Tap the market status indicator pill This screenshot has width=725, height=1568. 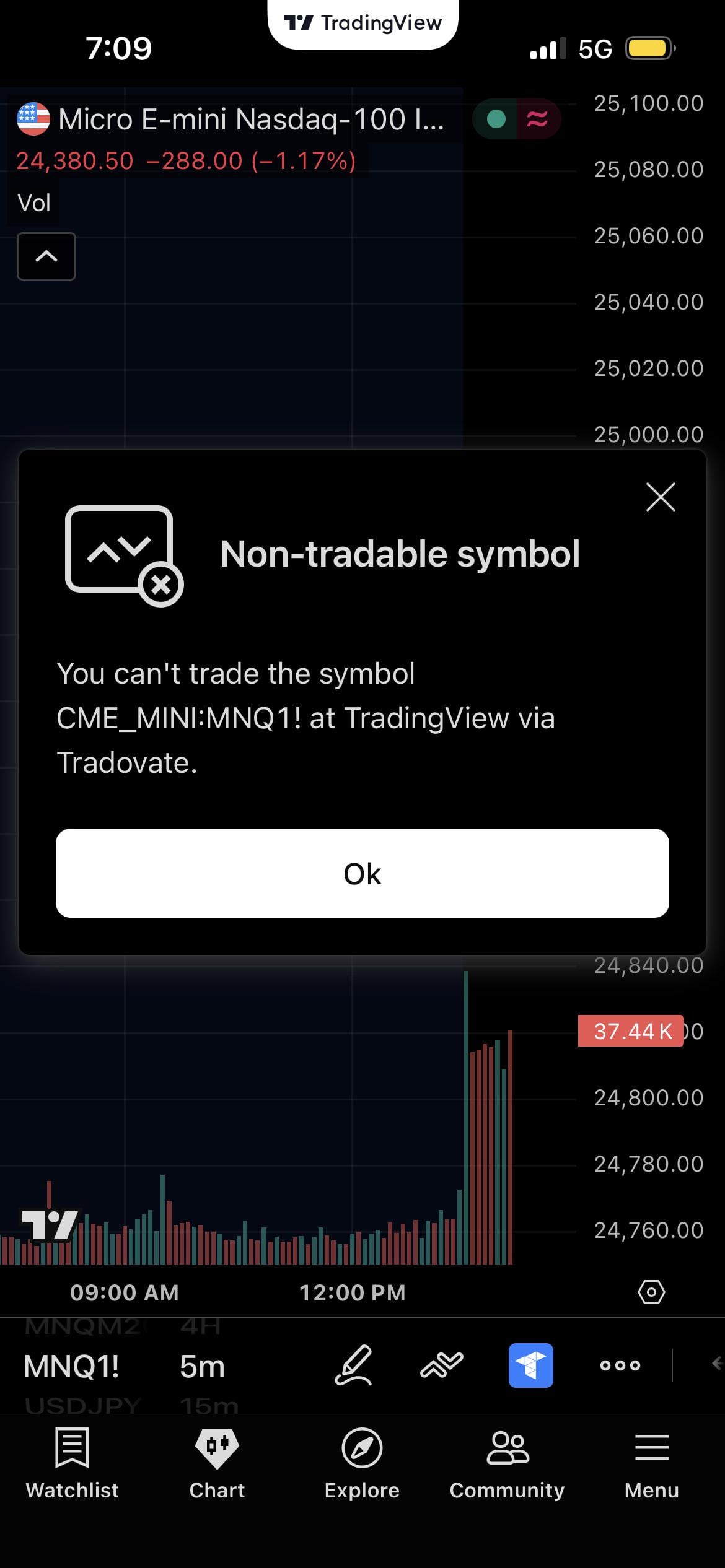[516, 119]
